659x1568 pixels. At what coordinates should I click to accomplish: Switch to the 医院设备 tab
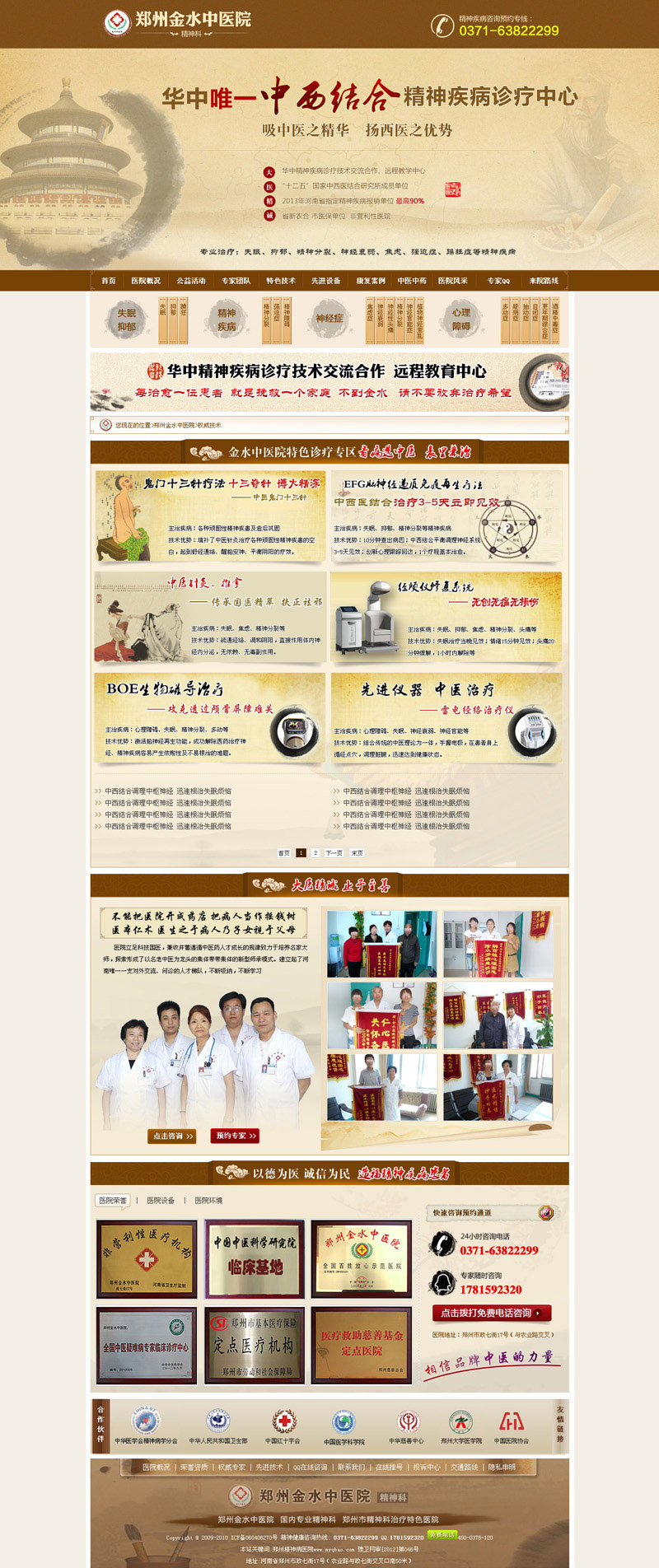click(x=161, y=1201)
